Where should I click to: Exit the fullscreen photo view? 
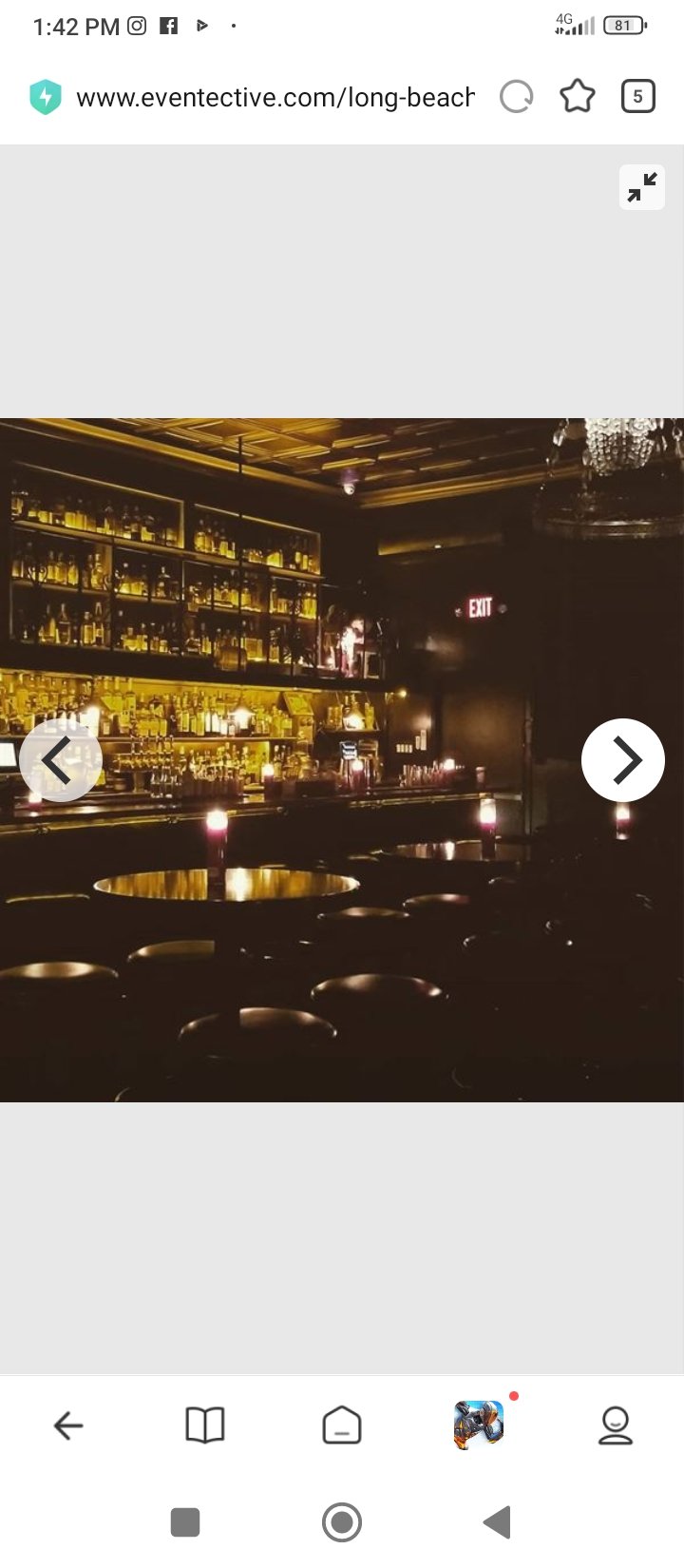642,187
